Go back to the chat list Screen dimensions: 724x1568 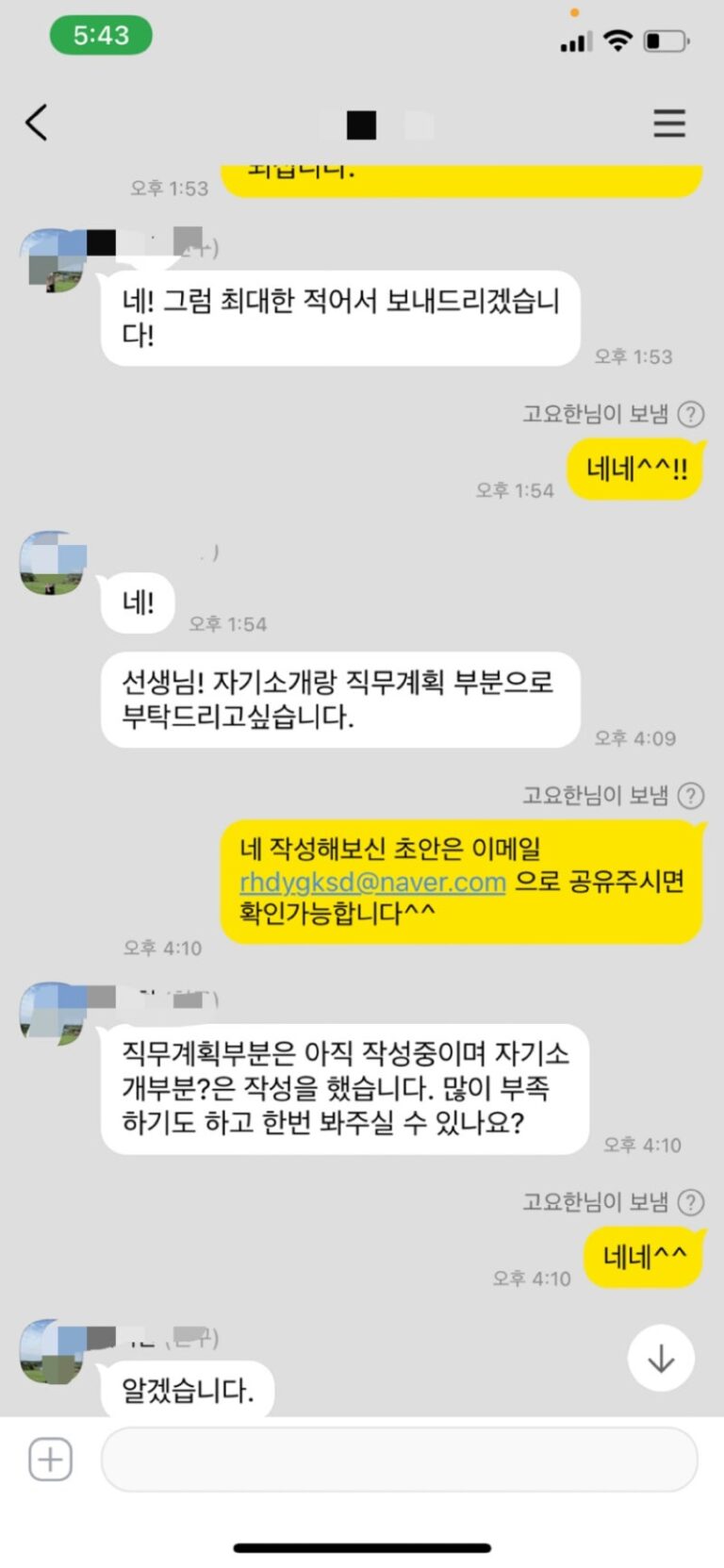click(37, 123)
